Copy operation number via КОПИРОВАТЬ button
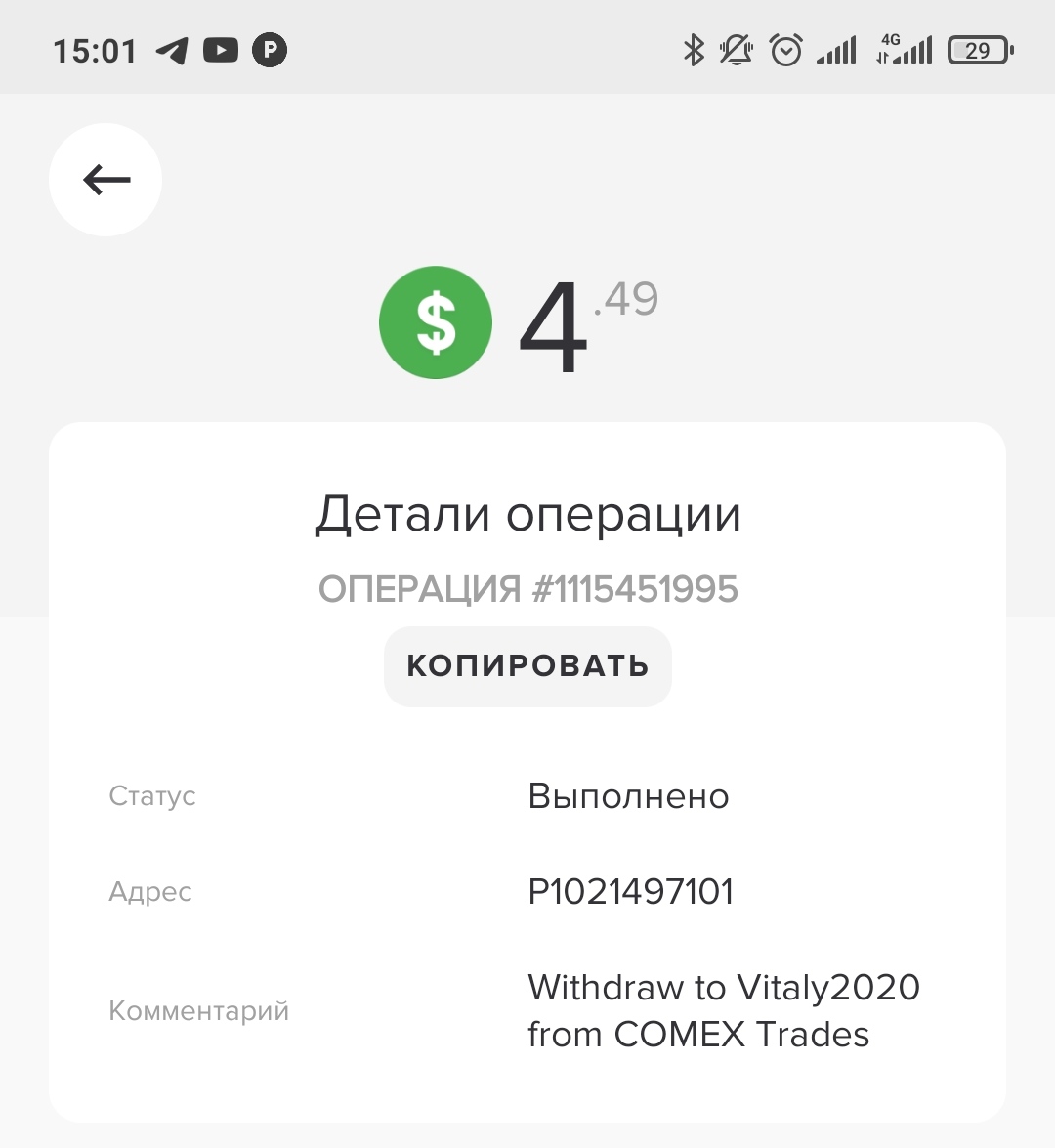Viewport: 1055px width, 1148px height. (x=527, y=666)
